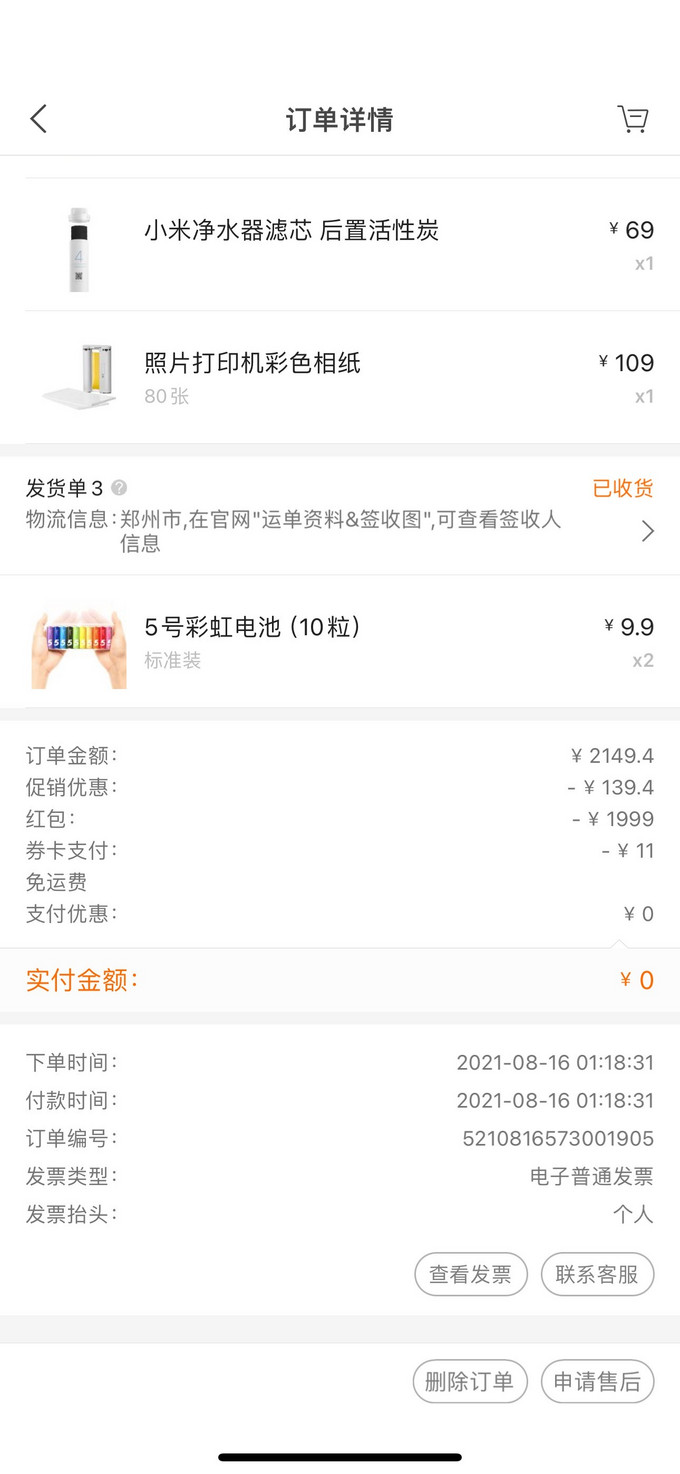Delete this order with 删除订单
The width and height of the screenshot is (680, 1474).
(x=469, y=1382)
